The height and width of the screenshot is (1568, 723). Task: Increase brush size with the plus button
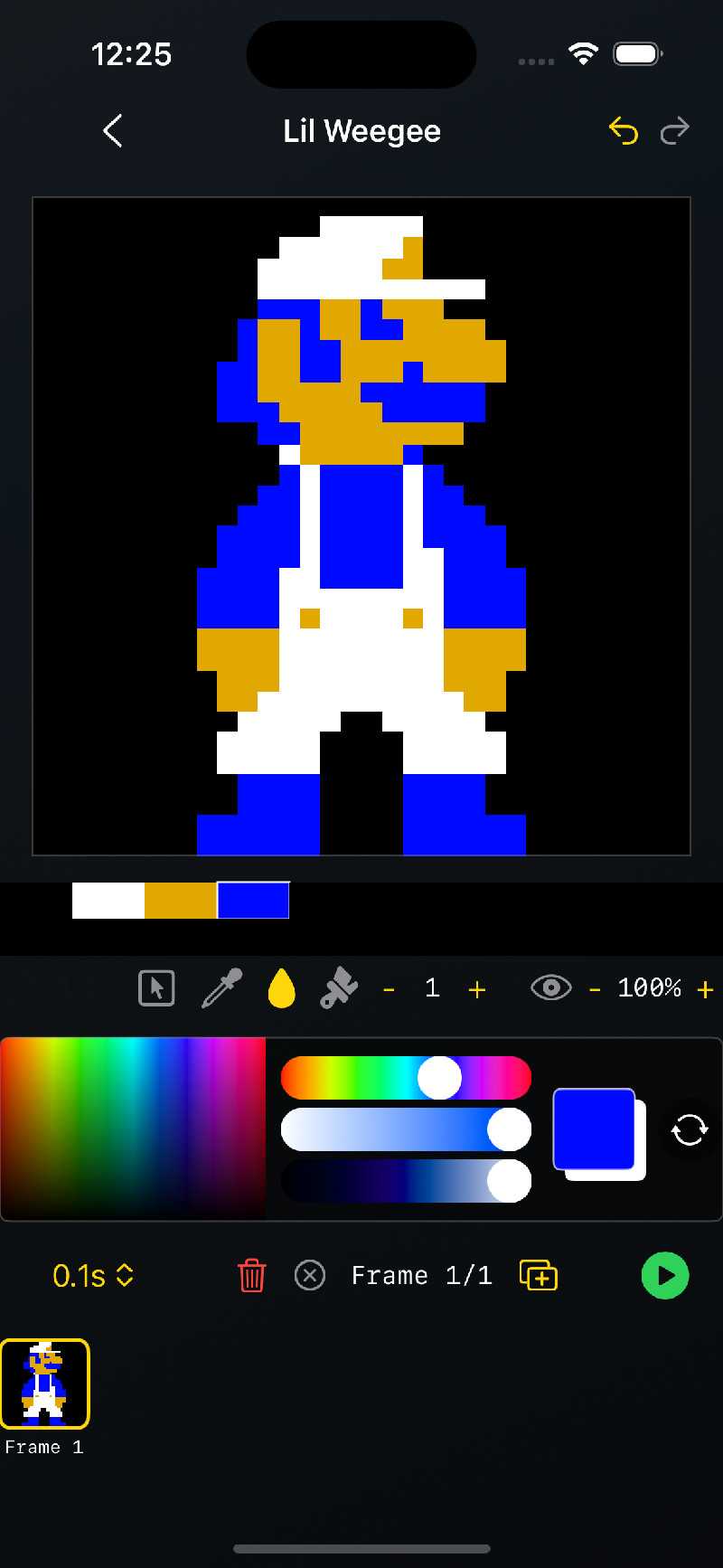click(477, 988)
